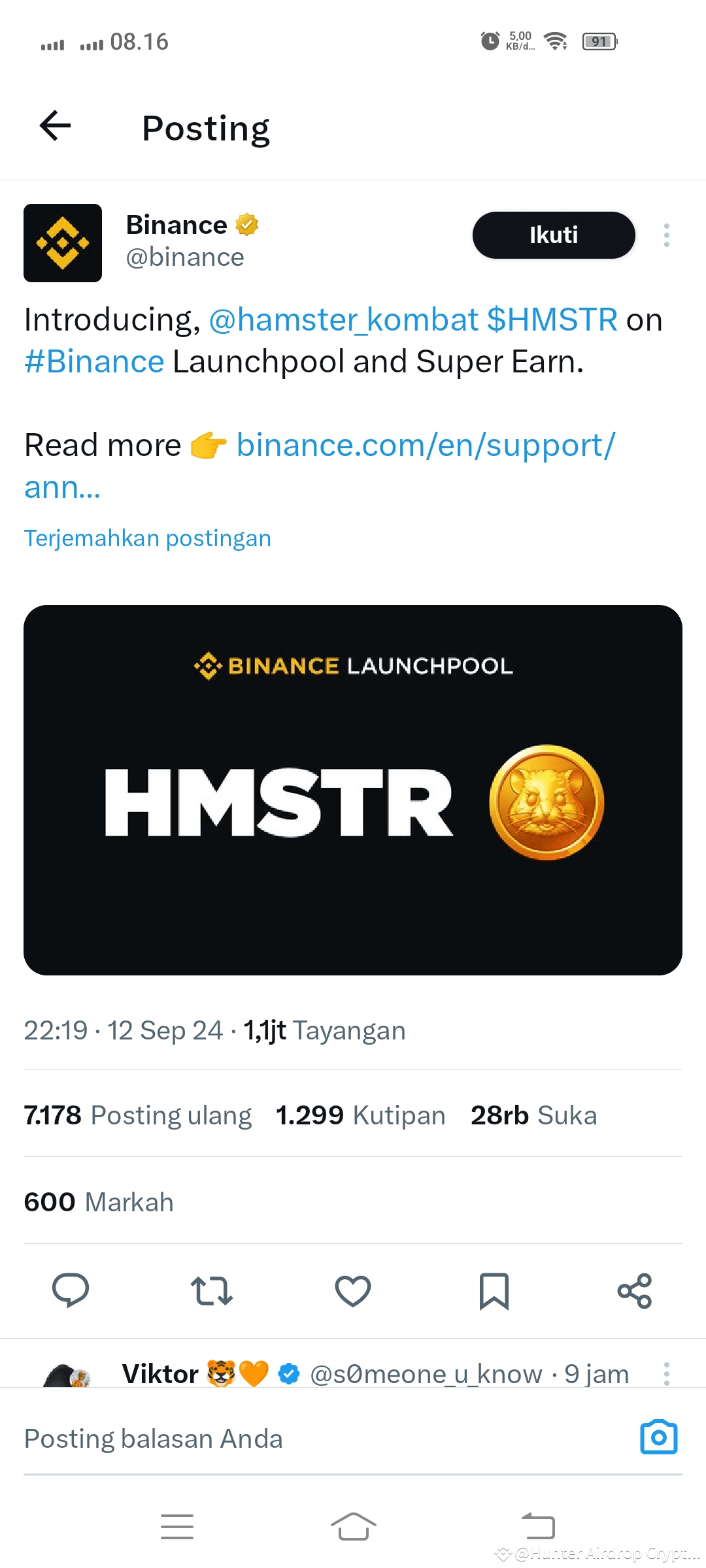
Task: View the 7.178 Posting ulang list
Action: [138, 1115]
